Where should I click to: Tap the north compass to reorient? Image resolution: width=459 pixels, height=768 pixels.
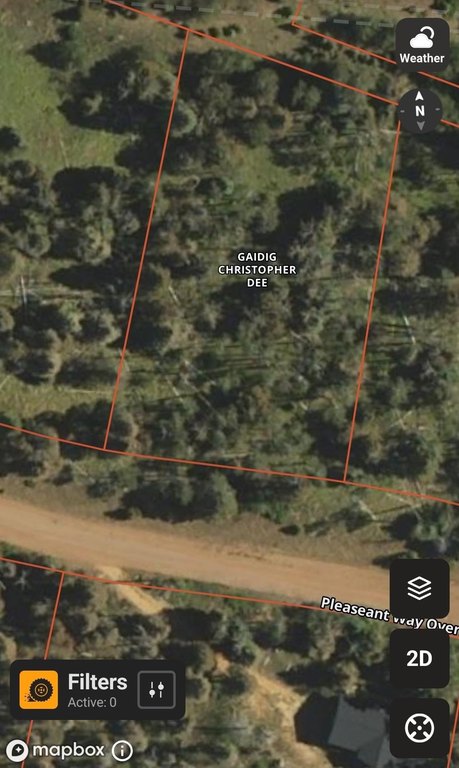[x=420, y=111]
